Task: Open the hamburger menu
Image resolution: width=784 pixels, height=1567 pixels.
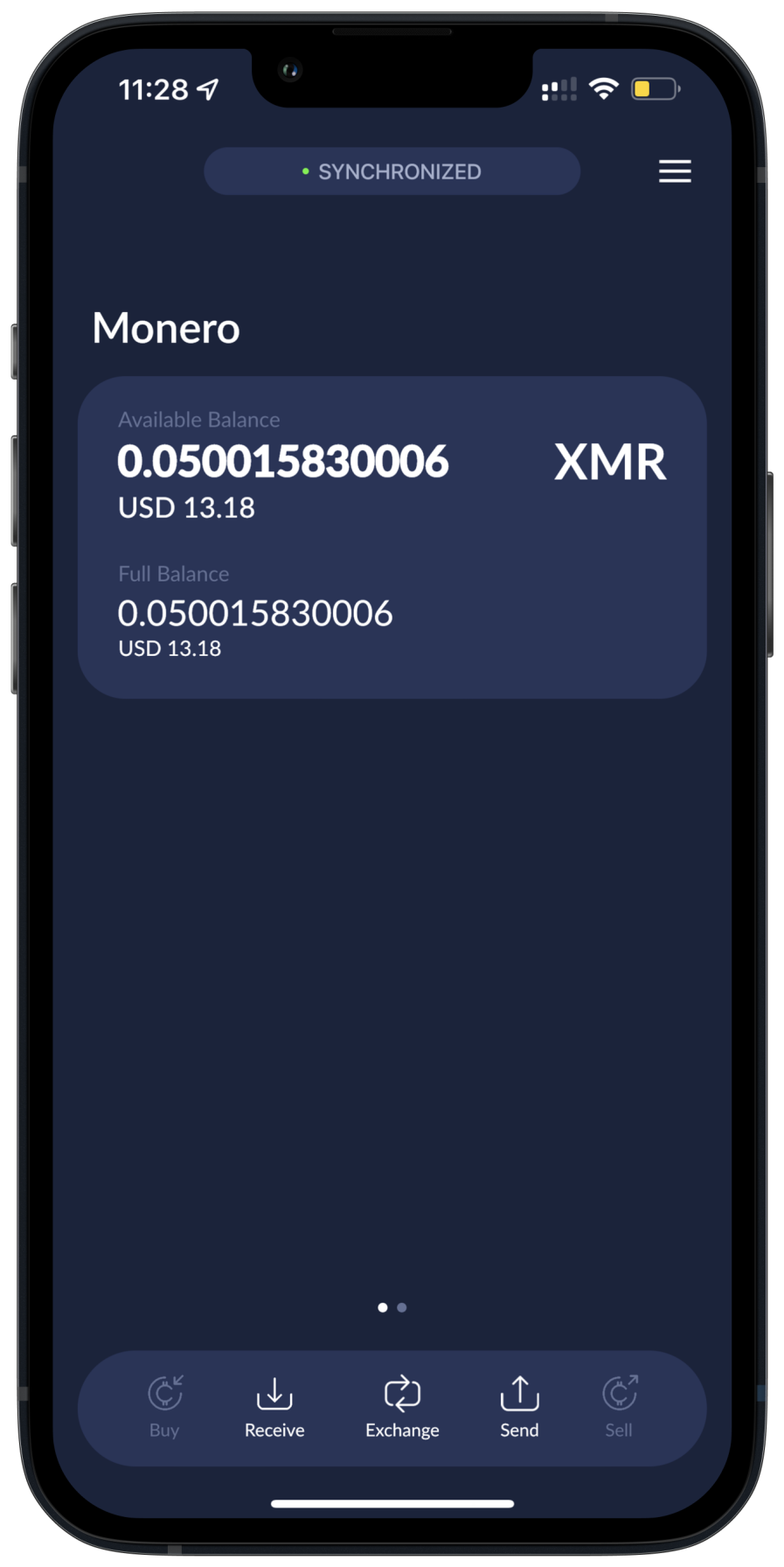Action: click(x=674, y=171)
